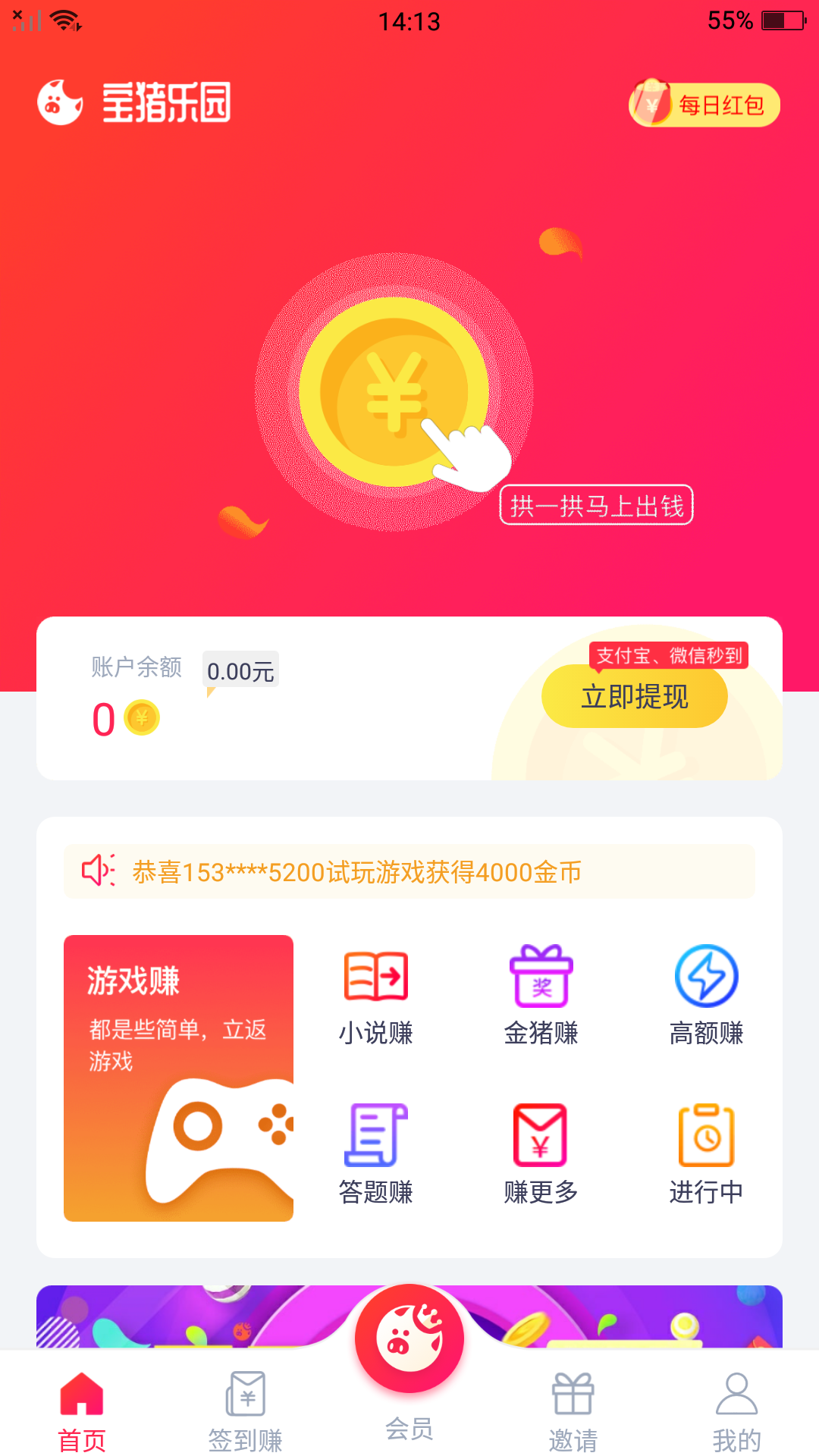Switch to the 签到赚 tab
The width and height of the screenshot is (819, 1456).
[246, 1411]
